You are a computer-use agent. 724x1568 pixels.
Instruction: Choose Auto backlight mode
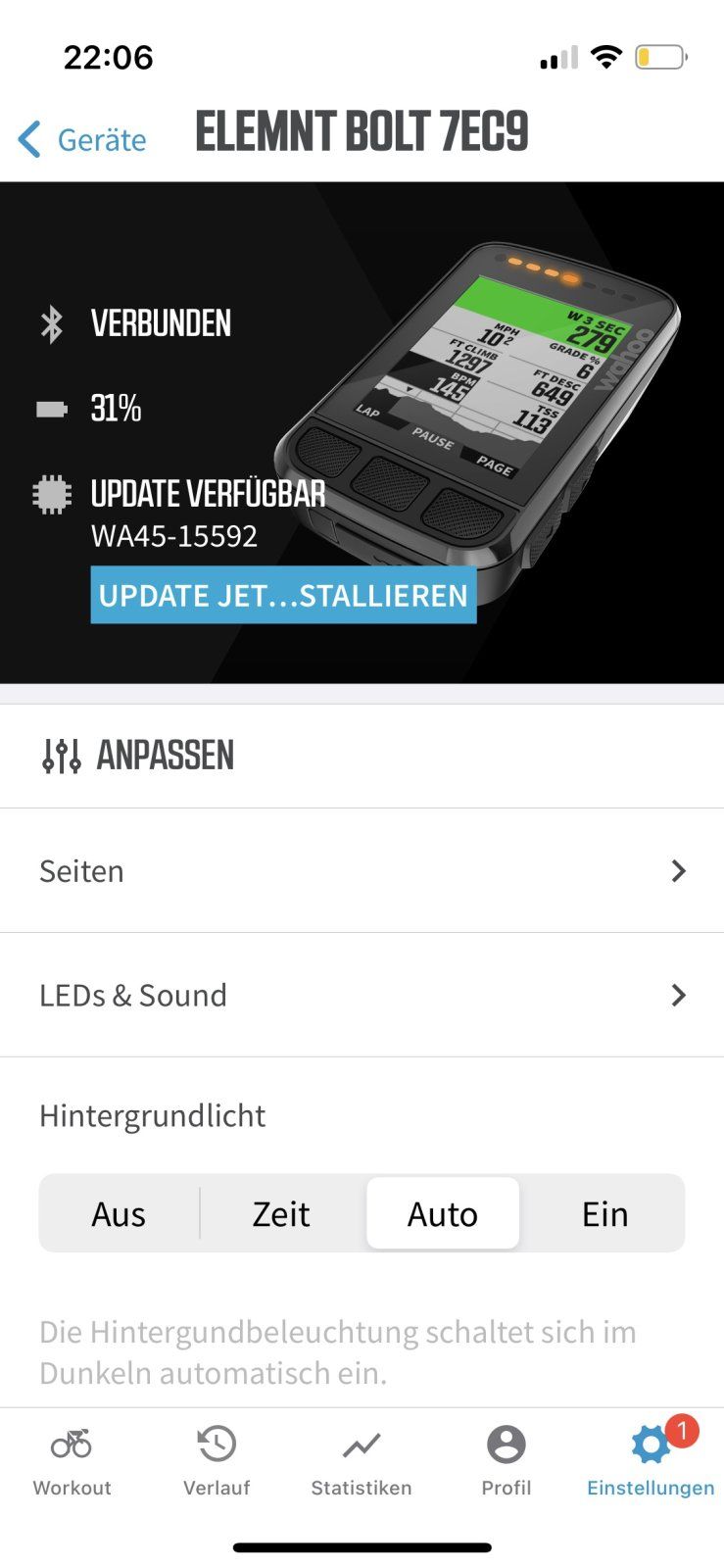(x=443, y=1213)
